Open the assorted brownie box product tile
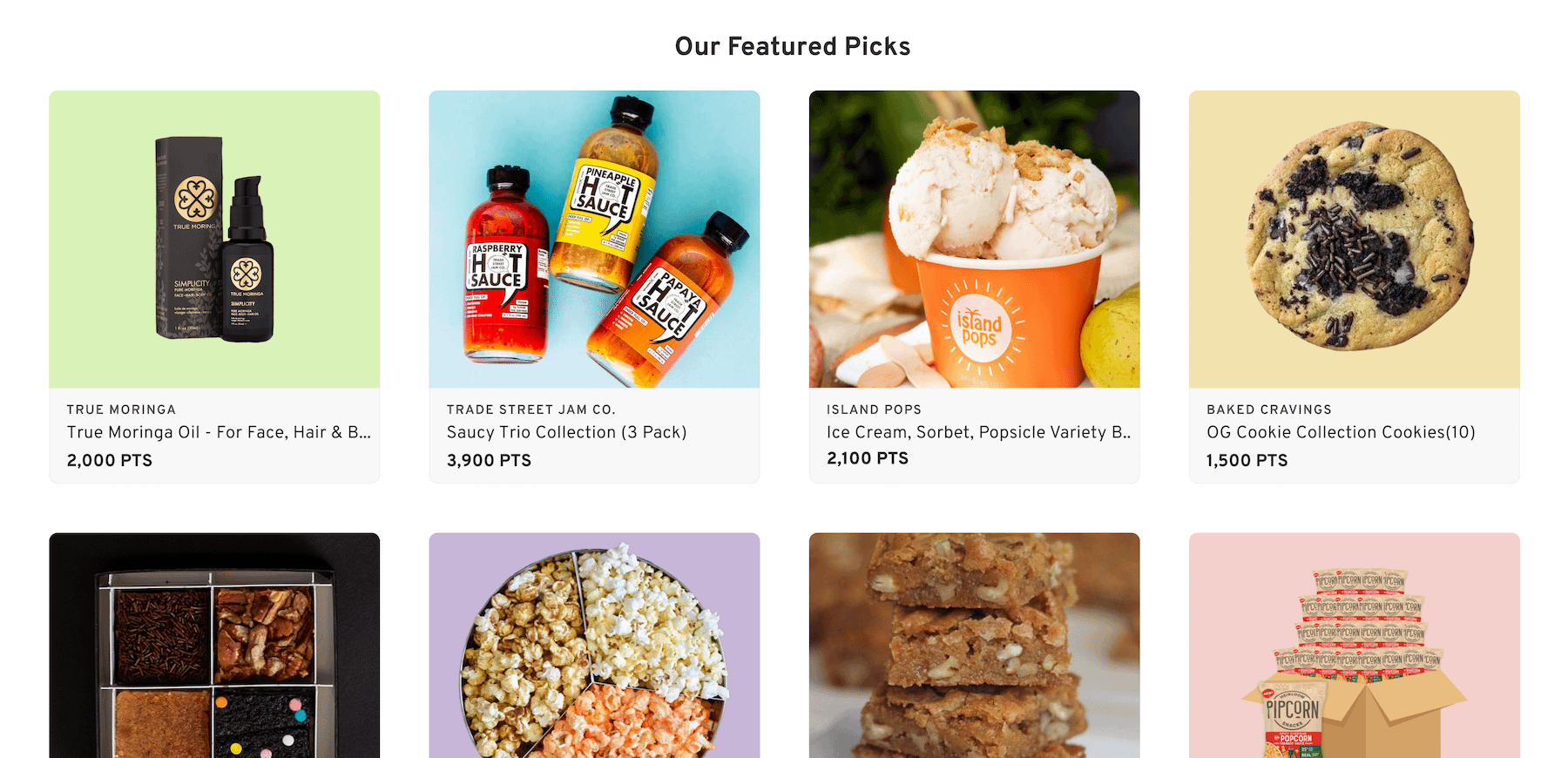The image size is (1568, 758). [214, 646]
